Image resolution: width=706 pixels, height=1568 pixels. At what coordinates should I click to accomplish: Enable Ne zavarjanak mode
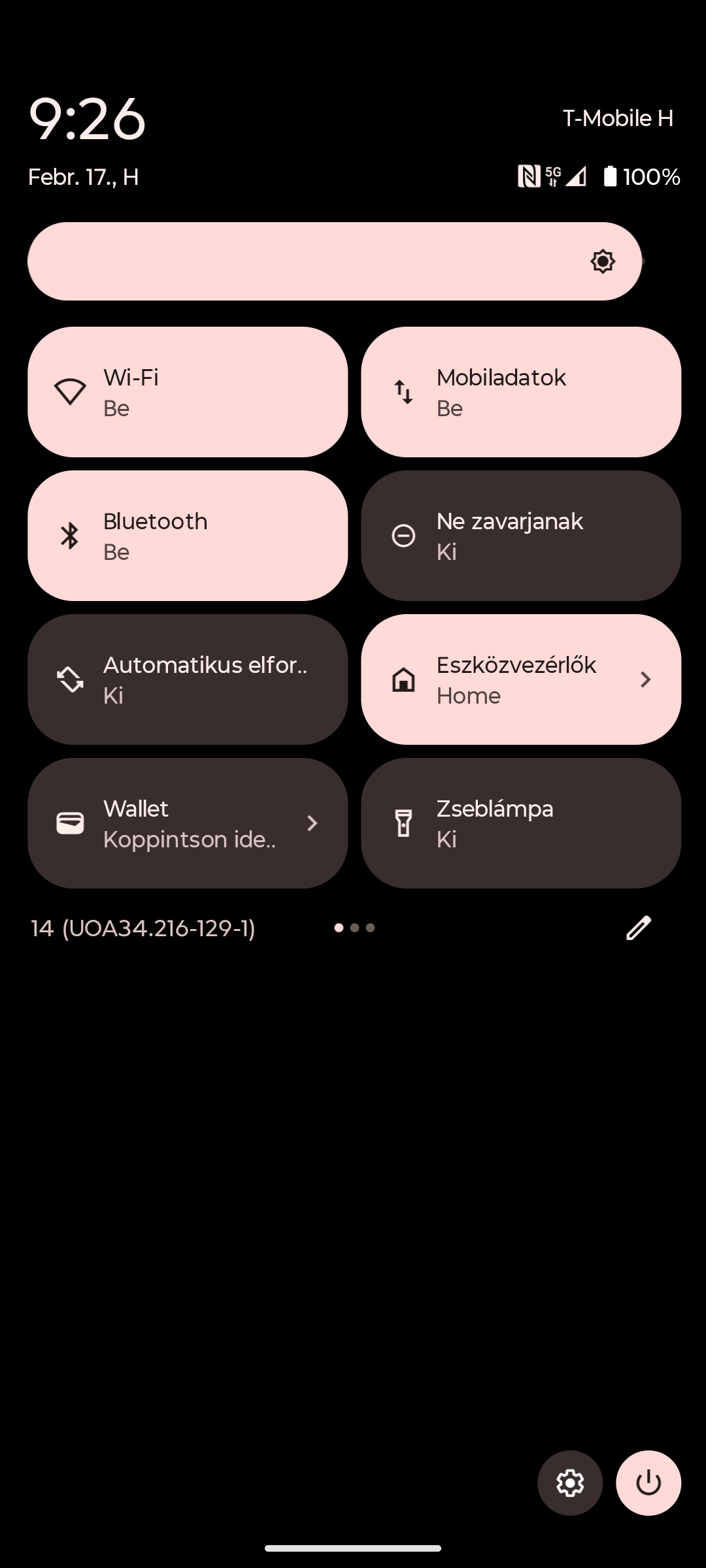[x=521, y=536]
